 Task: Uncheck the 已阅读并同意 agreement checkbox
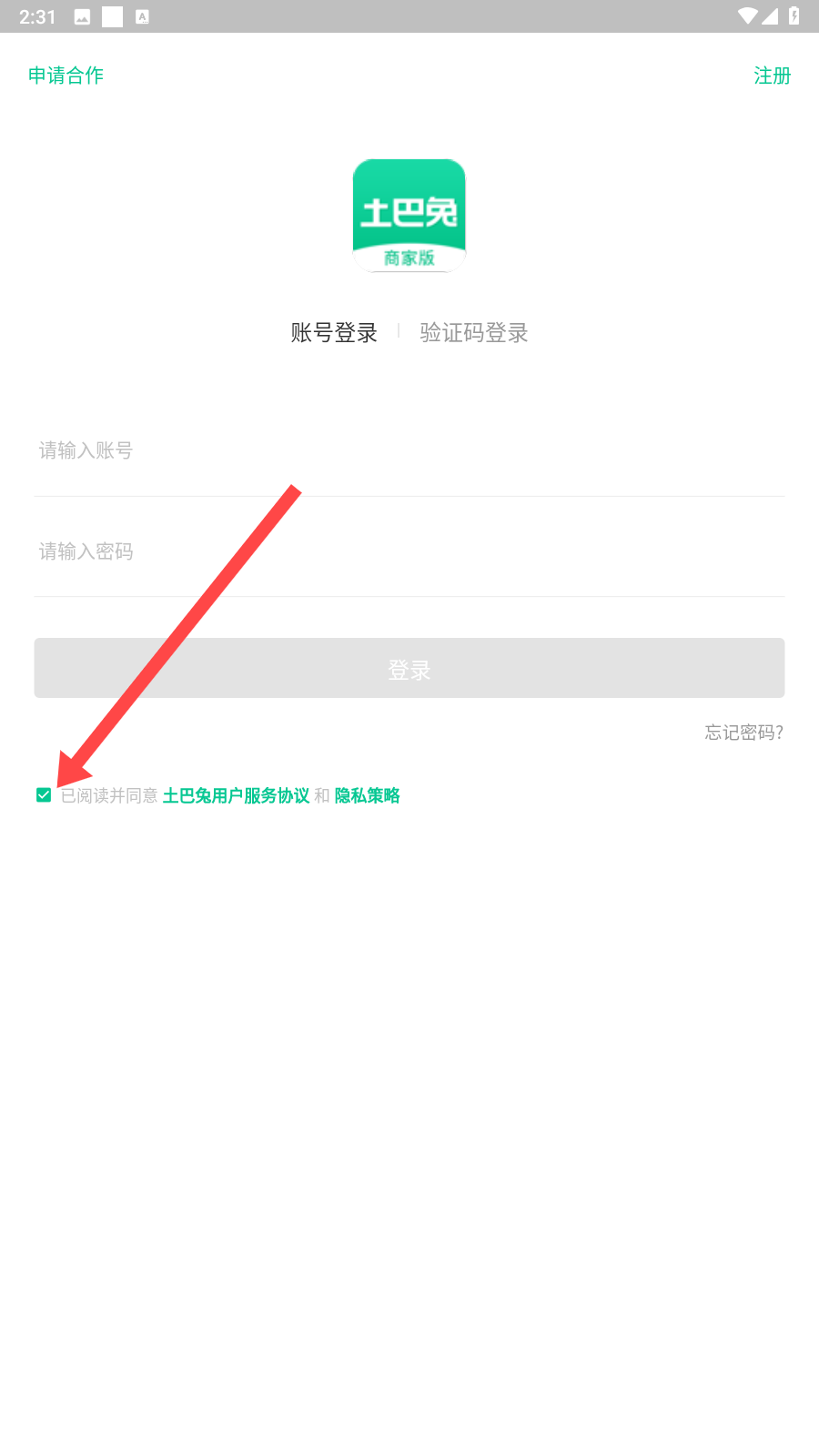(44, 795)
